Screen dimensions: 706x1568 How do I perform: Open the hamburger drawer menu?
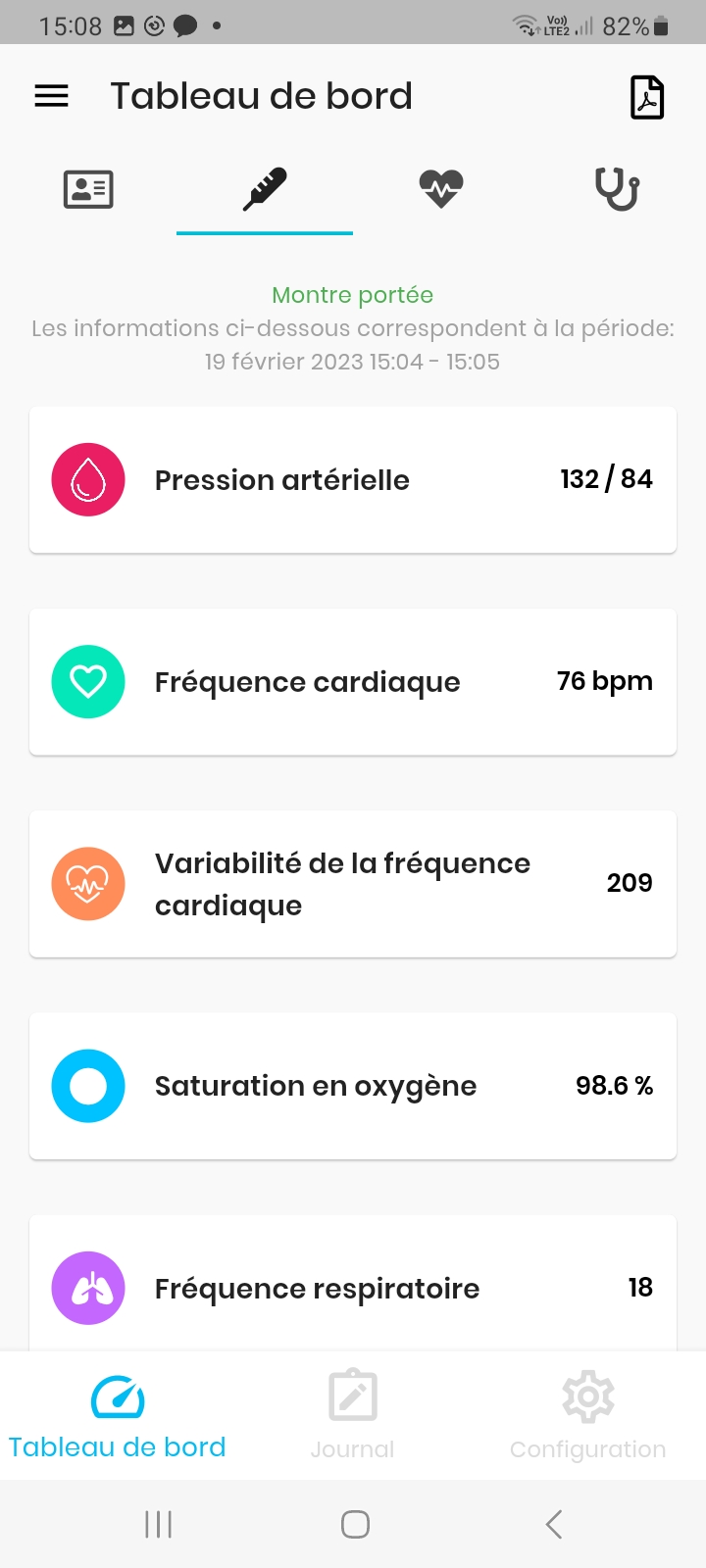[x=52, y=96]
